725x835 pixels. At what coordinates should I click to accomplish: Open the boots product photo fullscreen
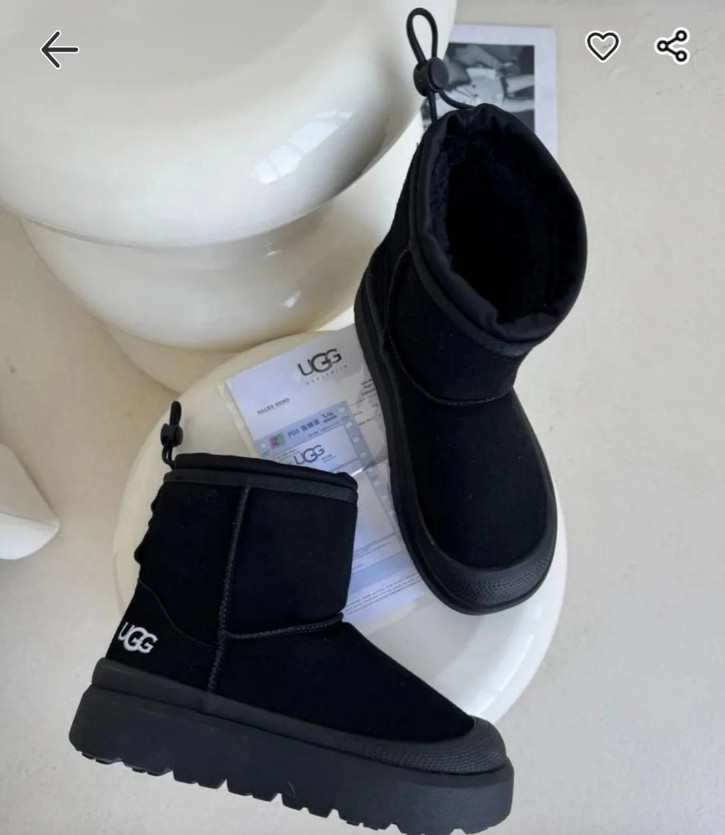pos(362,450)
